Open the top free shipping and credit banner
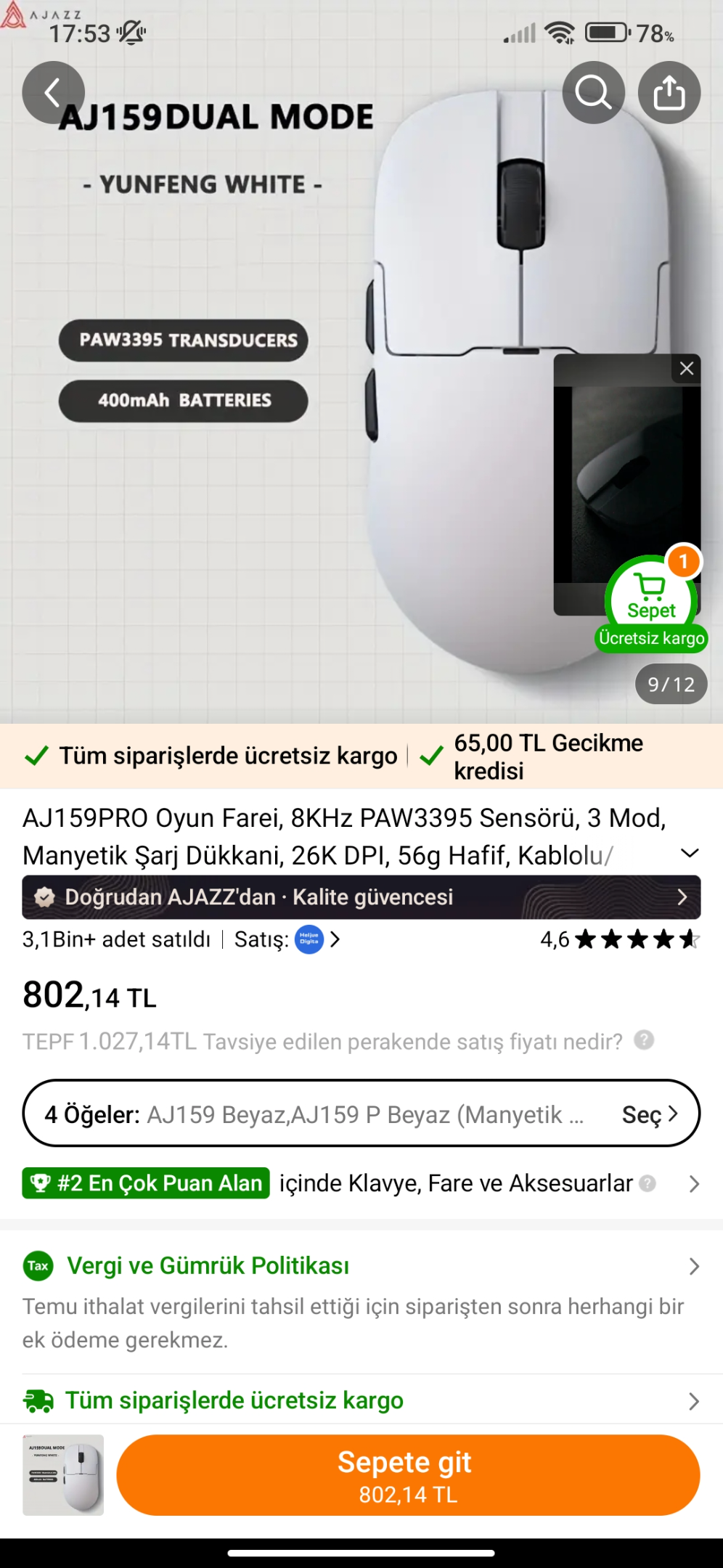 tap(361, 756)
